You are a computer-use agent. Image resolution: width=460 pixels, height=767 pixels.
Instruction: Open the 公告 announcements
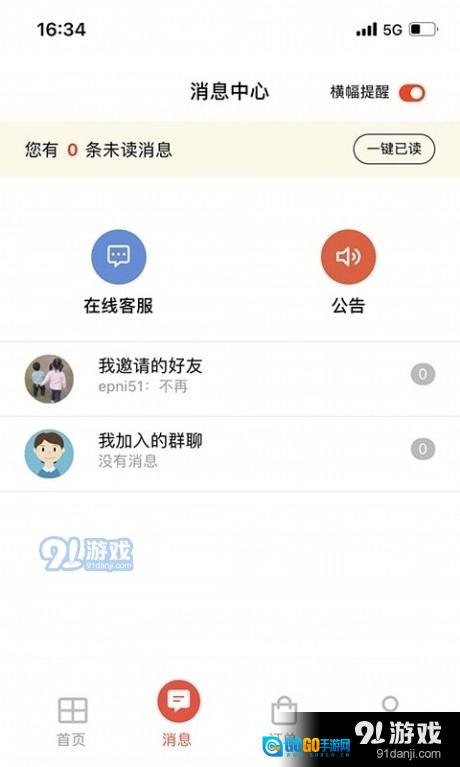click(348, 272)
